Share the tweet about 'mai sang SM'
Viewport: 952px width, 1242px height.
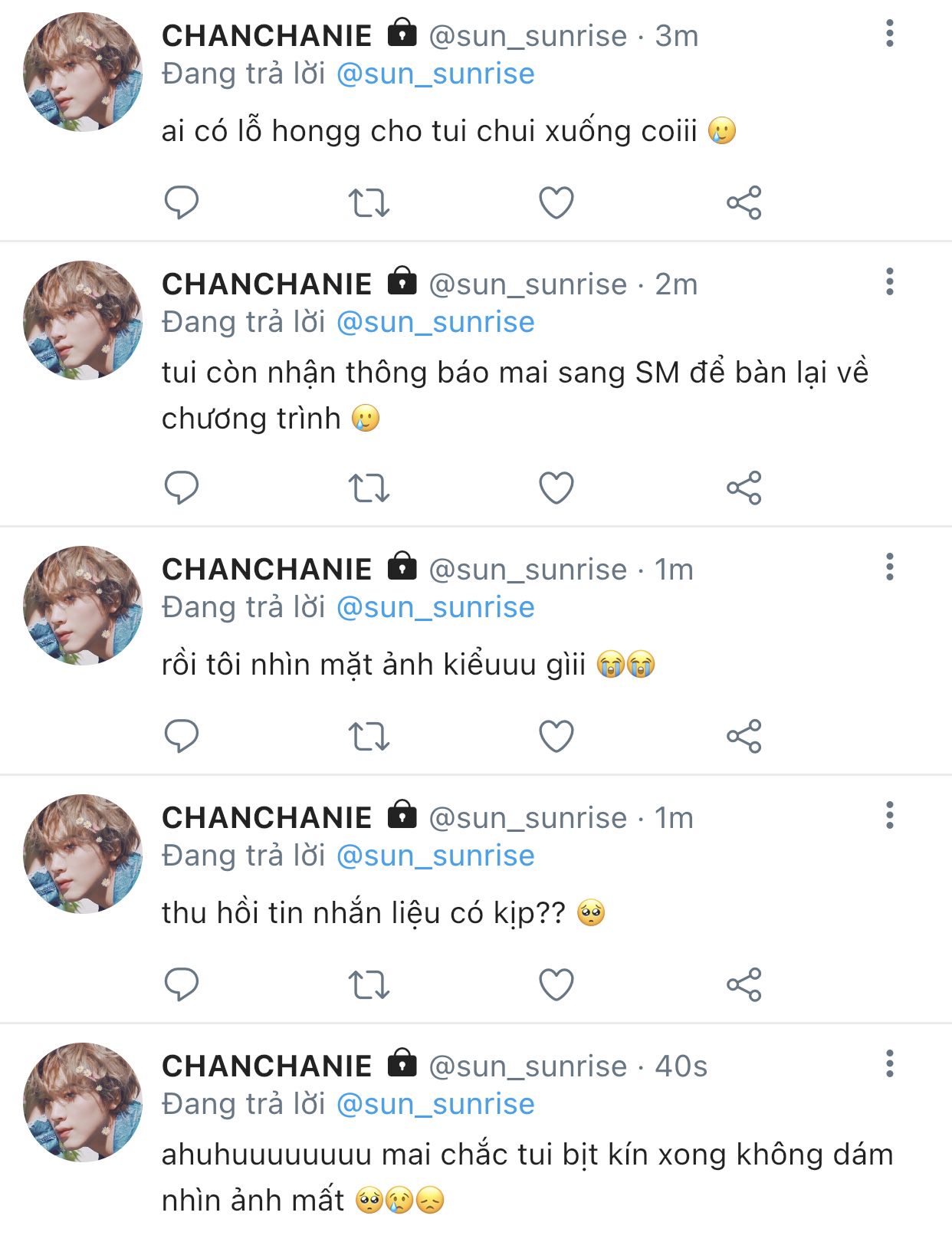(x=744, y=488)
